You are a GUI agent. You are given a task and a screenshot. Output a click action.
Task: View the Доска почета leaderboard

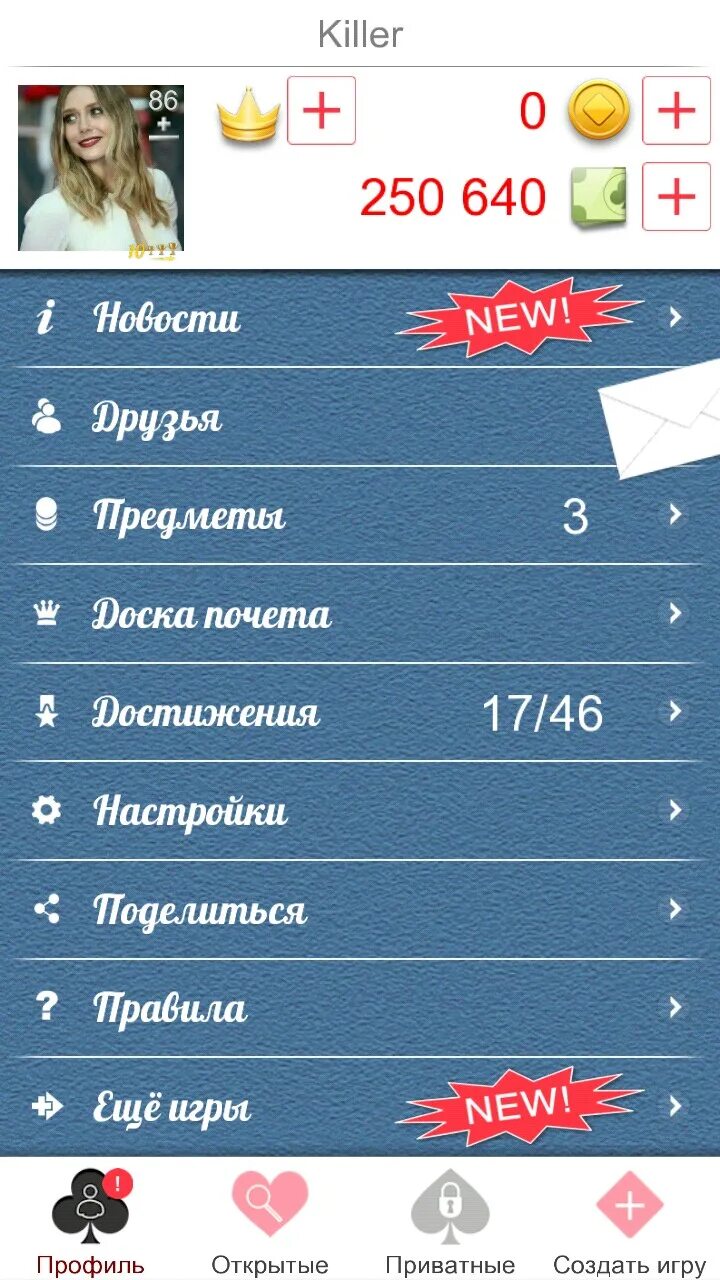pyautogui.click(x=360, y=614)
